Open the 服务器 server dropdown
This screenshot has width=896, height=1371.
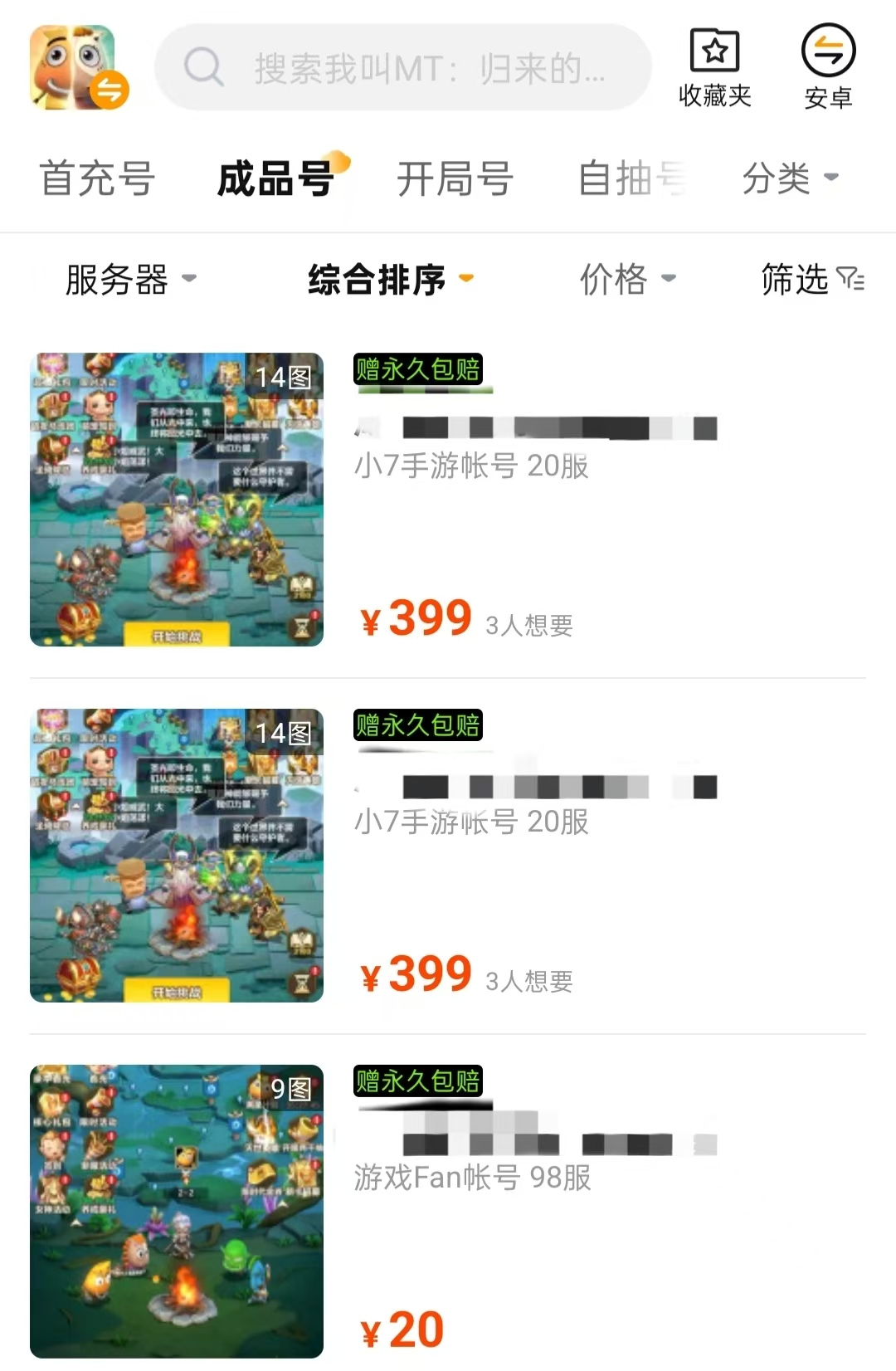click(131, 279)
